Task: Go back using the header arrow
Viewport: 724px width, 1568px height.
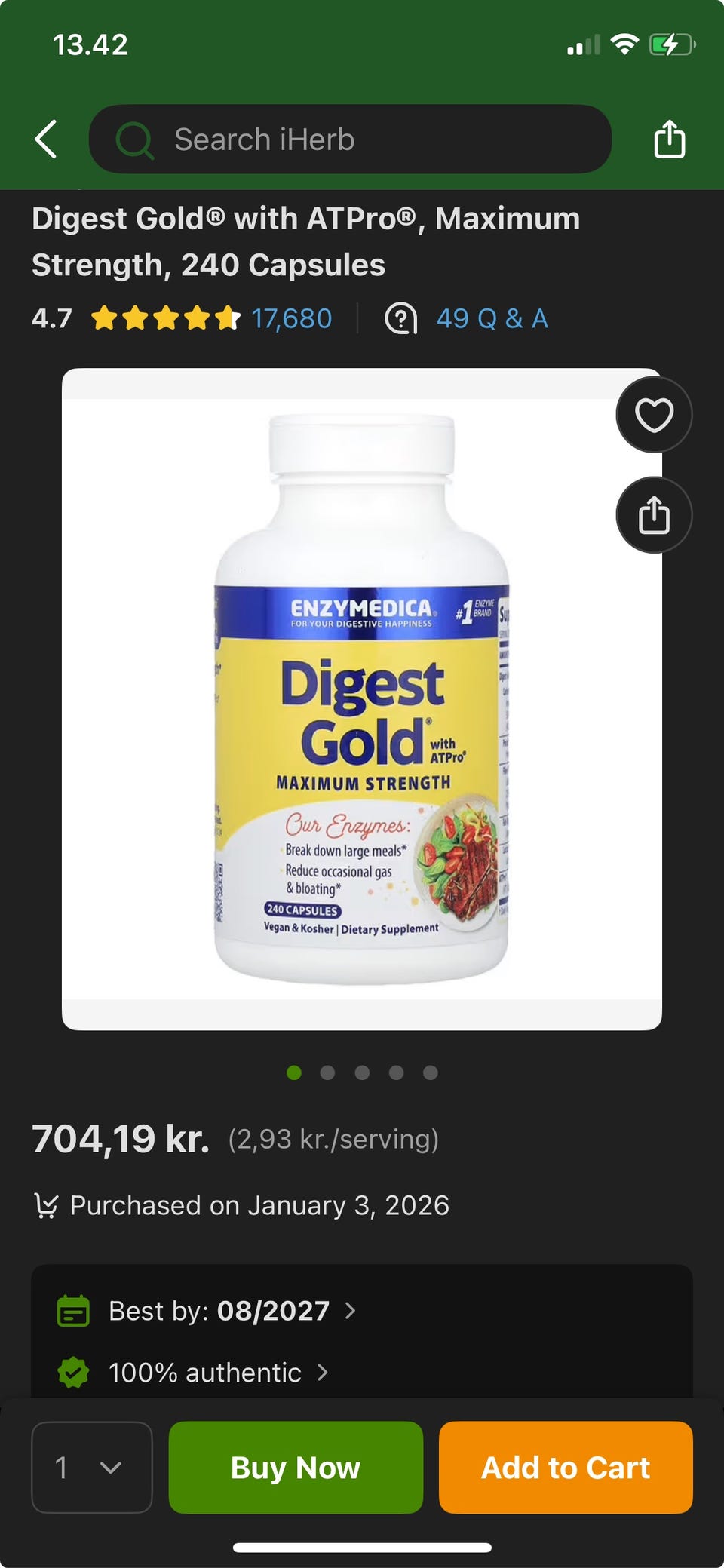Action: [x=46, y=140]
